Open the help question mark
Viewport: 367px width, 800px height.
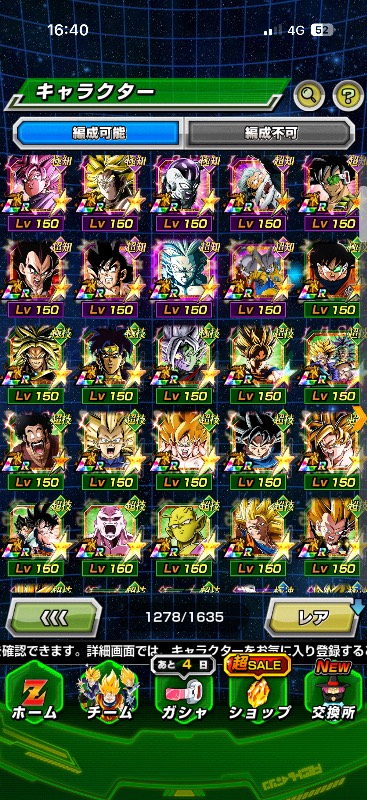click(x=348, y=93)
